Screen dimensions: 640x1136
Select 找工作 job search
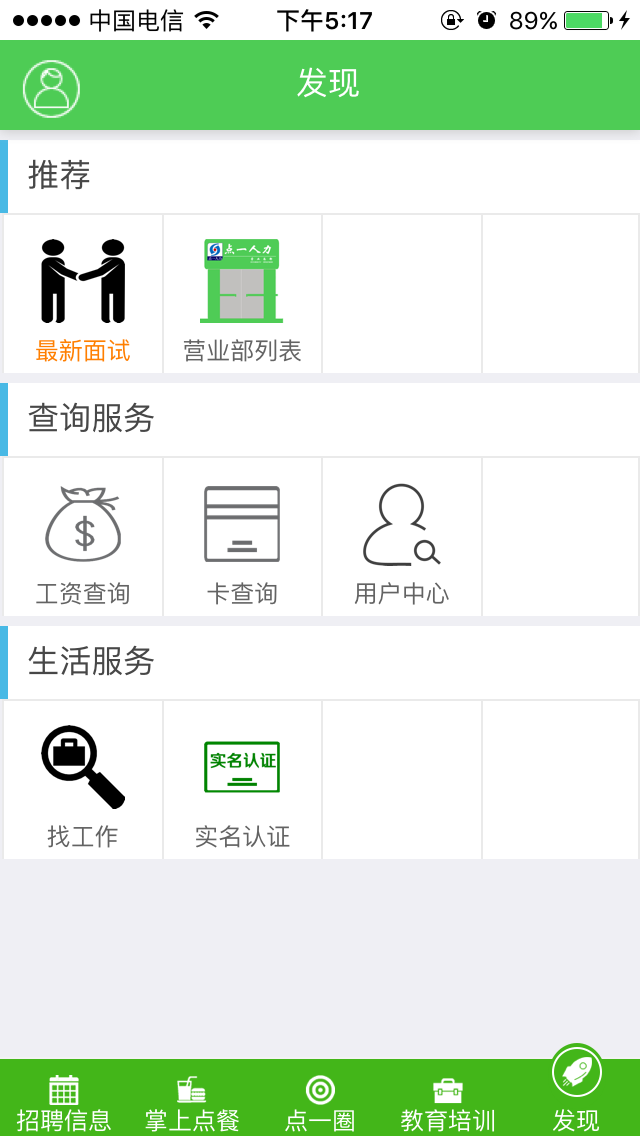(83, 781)
